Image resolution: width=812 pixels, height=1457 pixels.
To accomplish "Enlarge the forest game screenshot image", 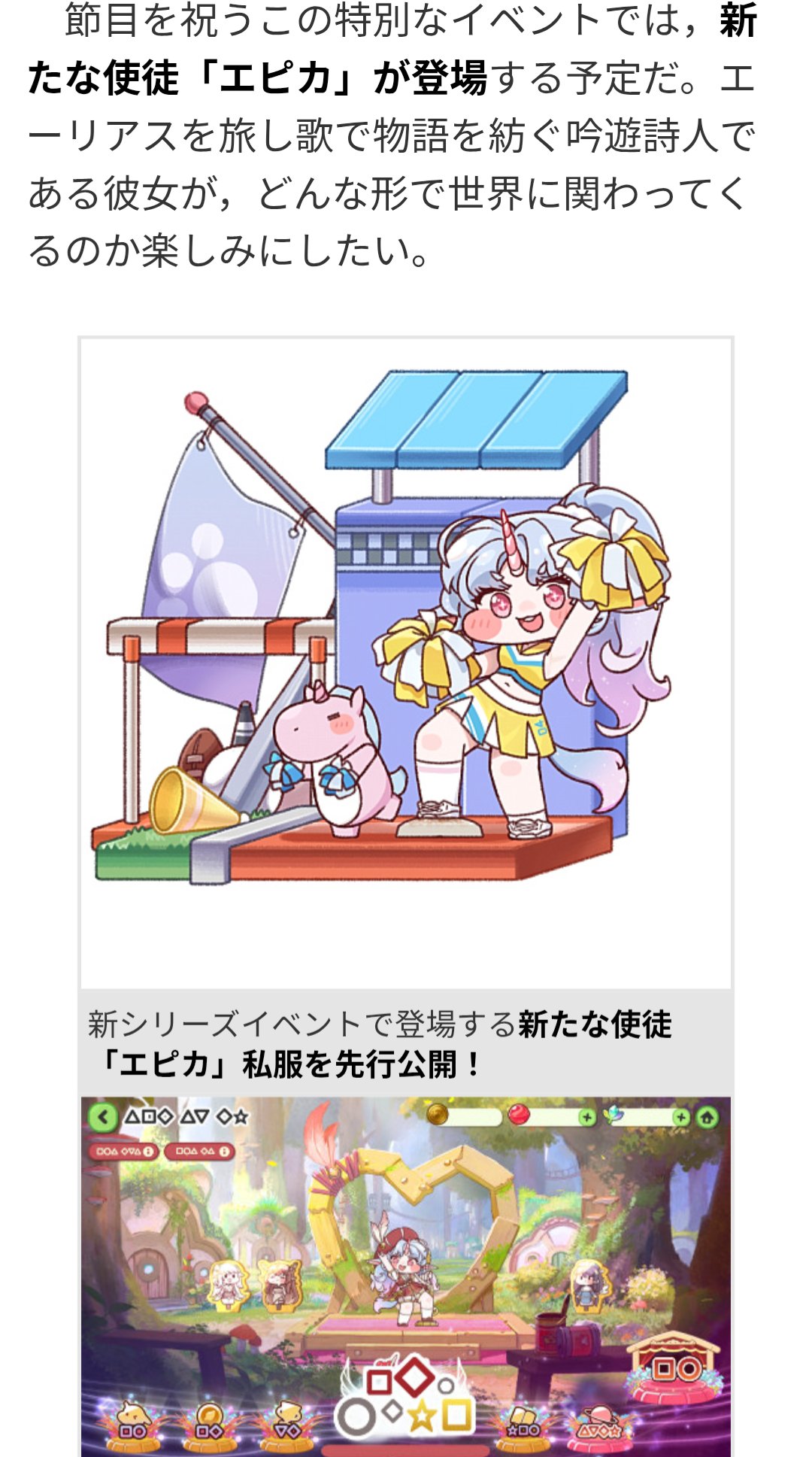I will (x=406, y=1276).
